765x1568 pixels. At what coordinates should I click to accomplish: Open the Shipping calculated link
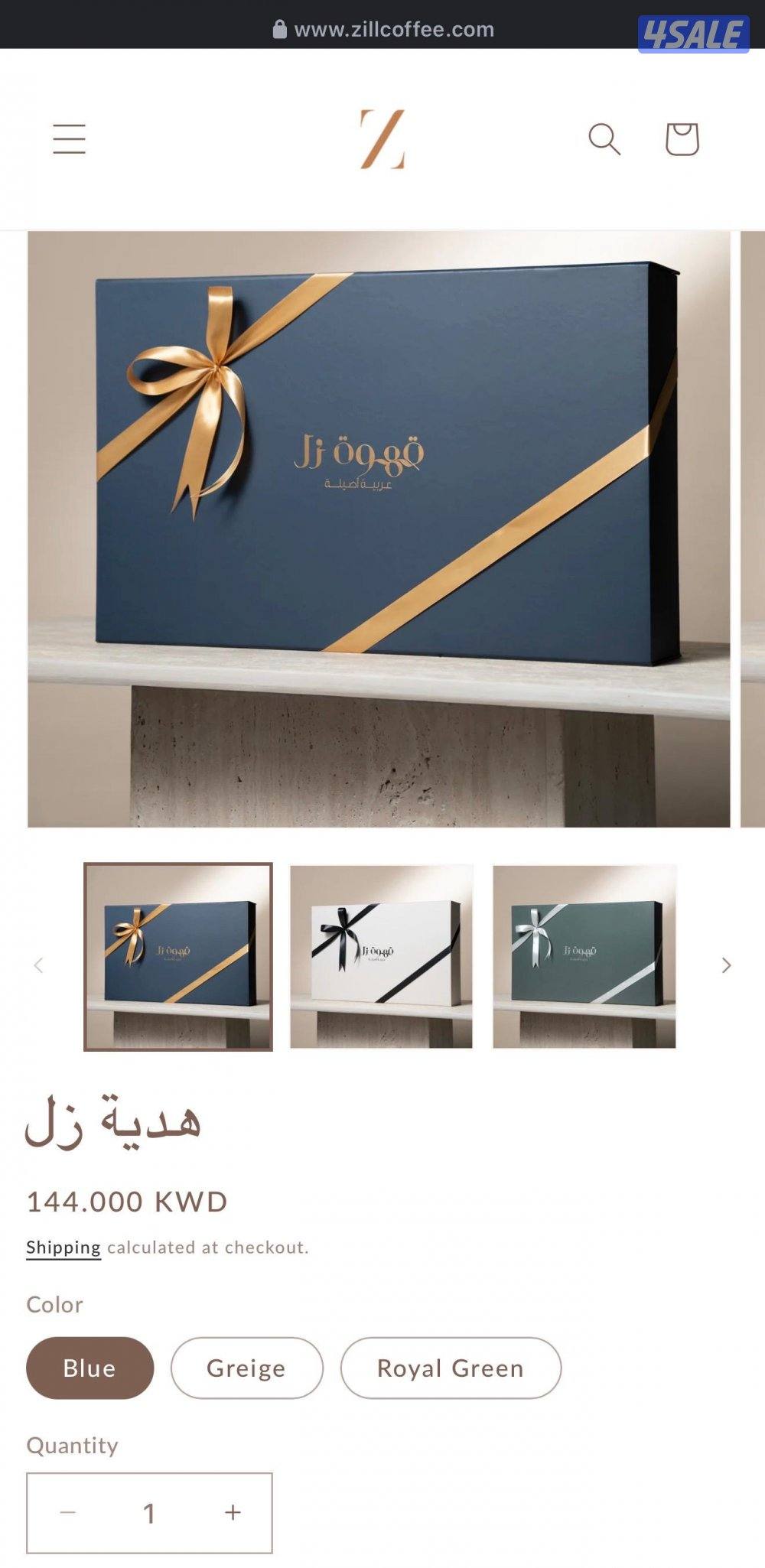click(63, 1247)
